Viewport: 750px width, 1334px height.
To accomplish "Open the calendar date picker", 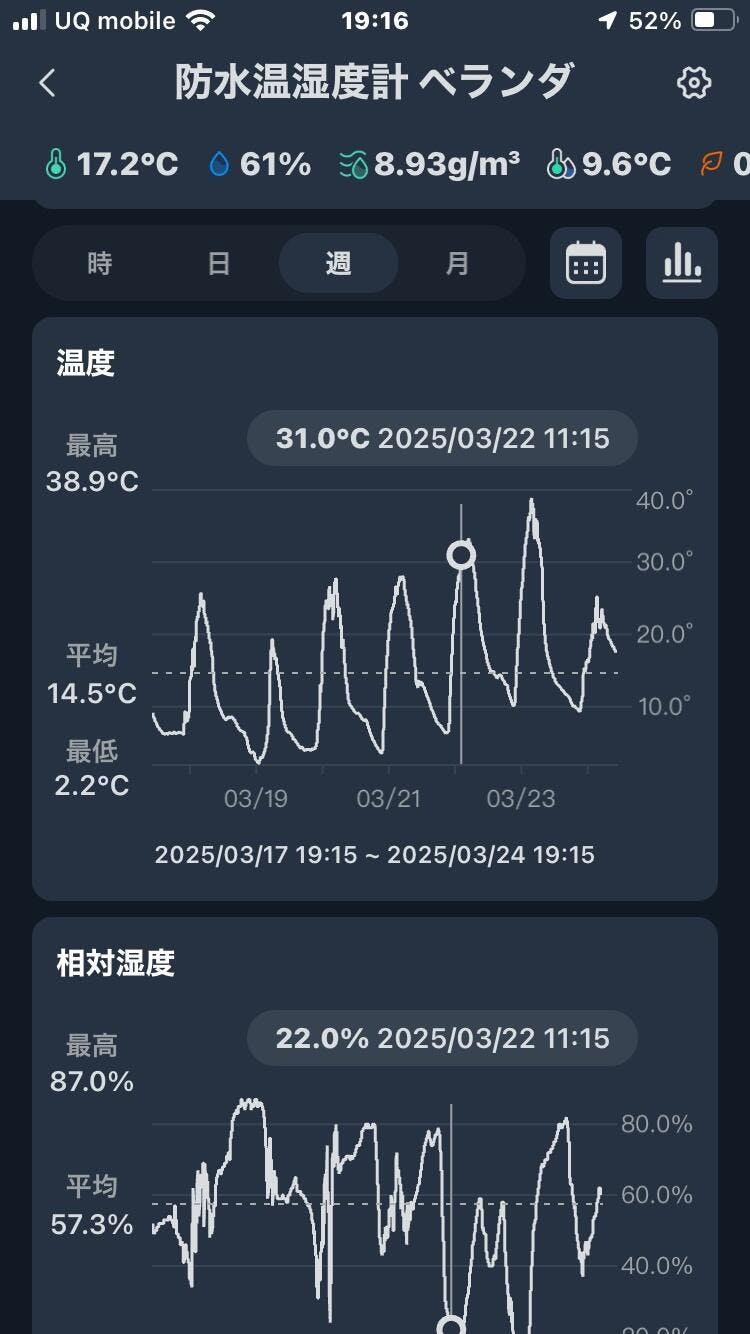I will coord(586,264).
